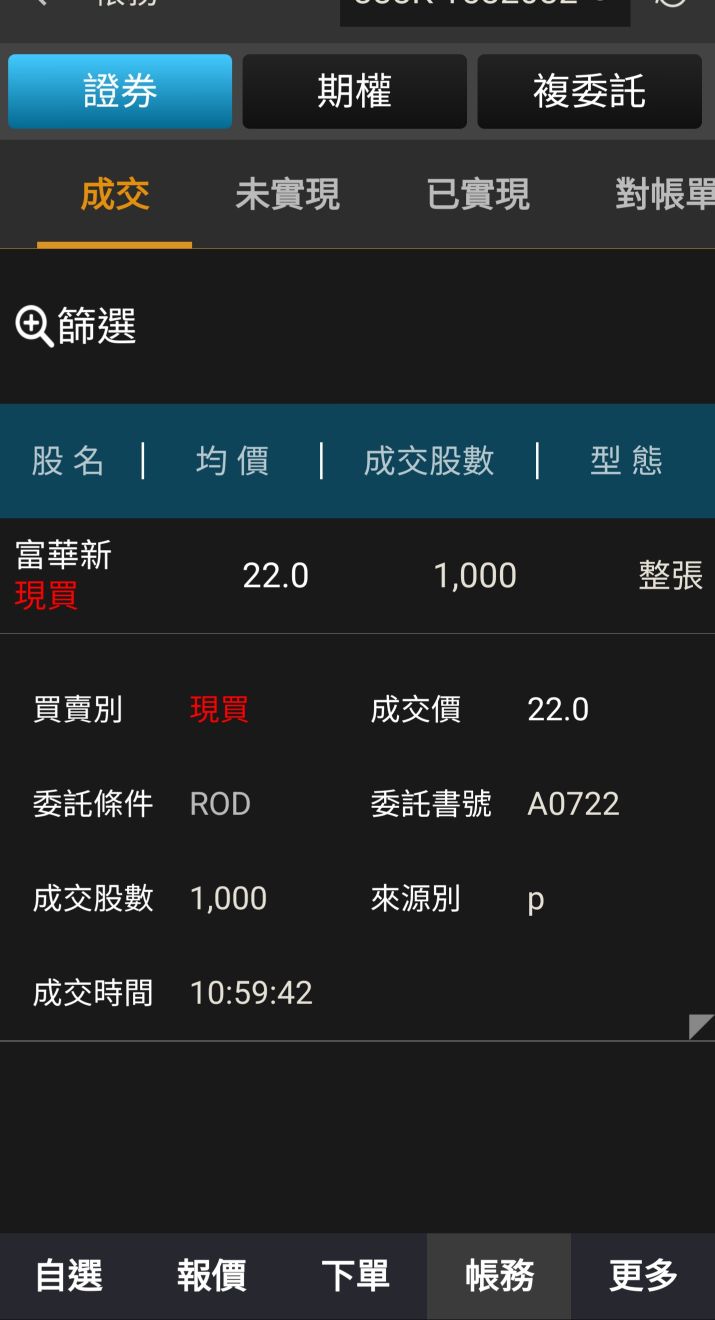Open the 未實現 tab
715x1320 pixels.
287,194
